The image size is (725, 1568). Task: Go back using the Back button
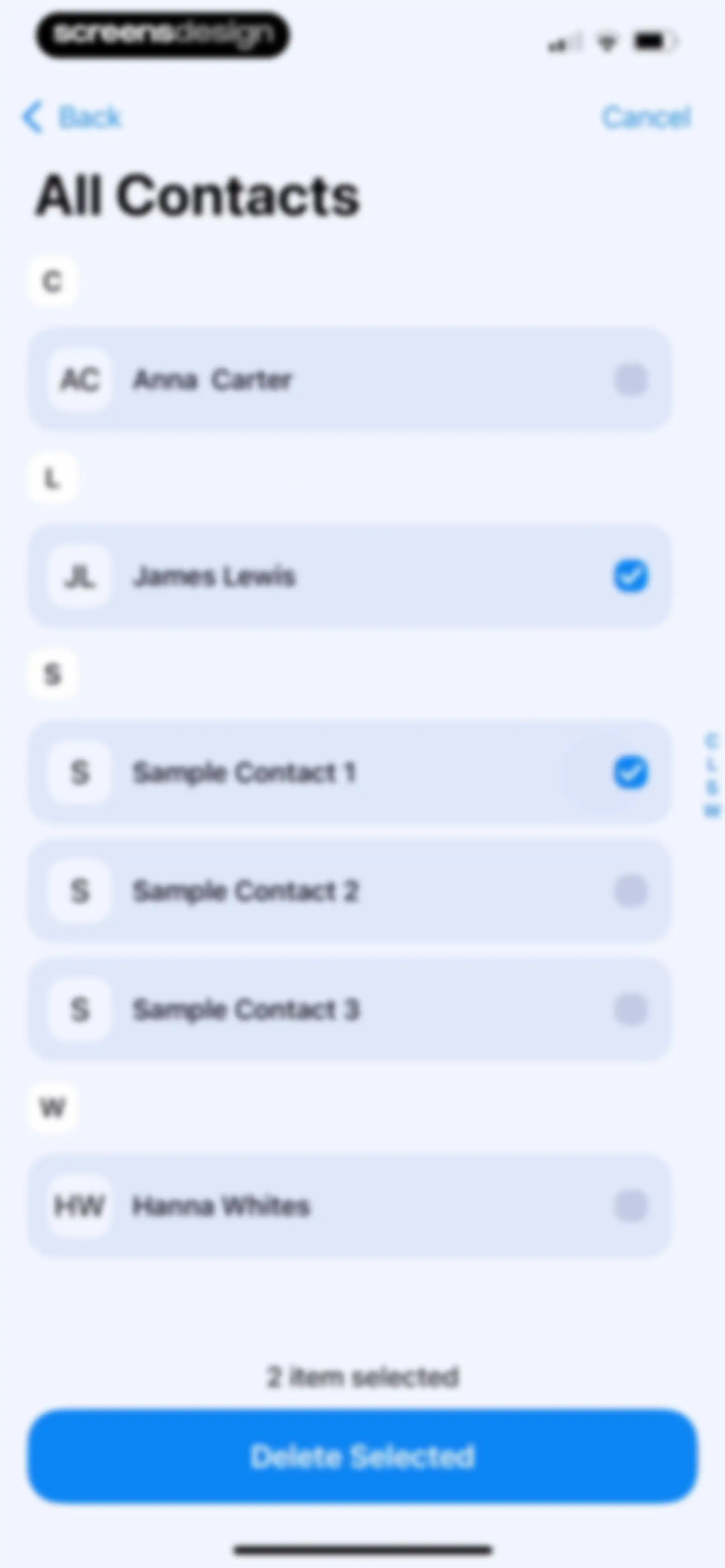pos(72,116)
